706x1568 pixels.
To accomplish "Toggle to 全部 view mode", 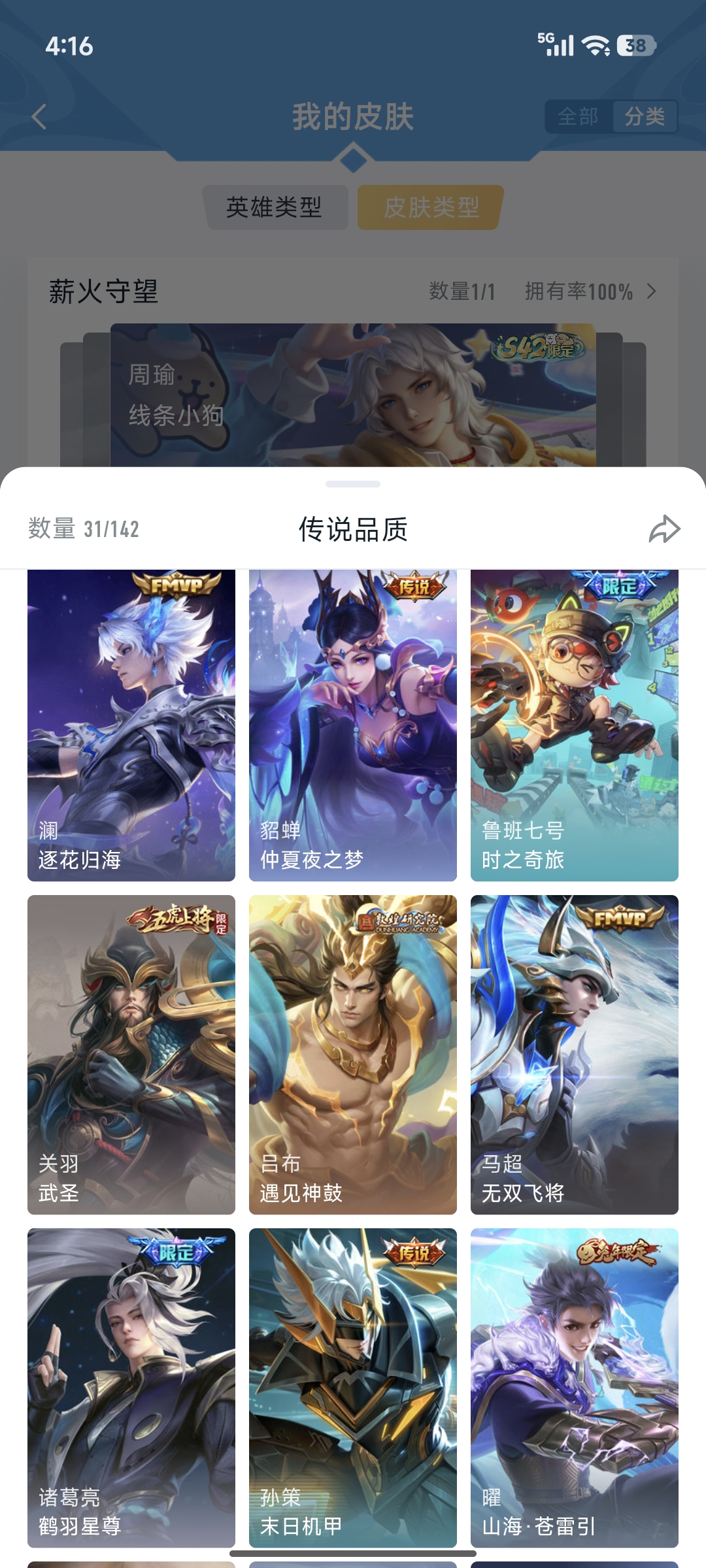I will coord(578,116).
